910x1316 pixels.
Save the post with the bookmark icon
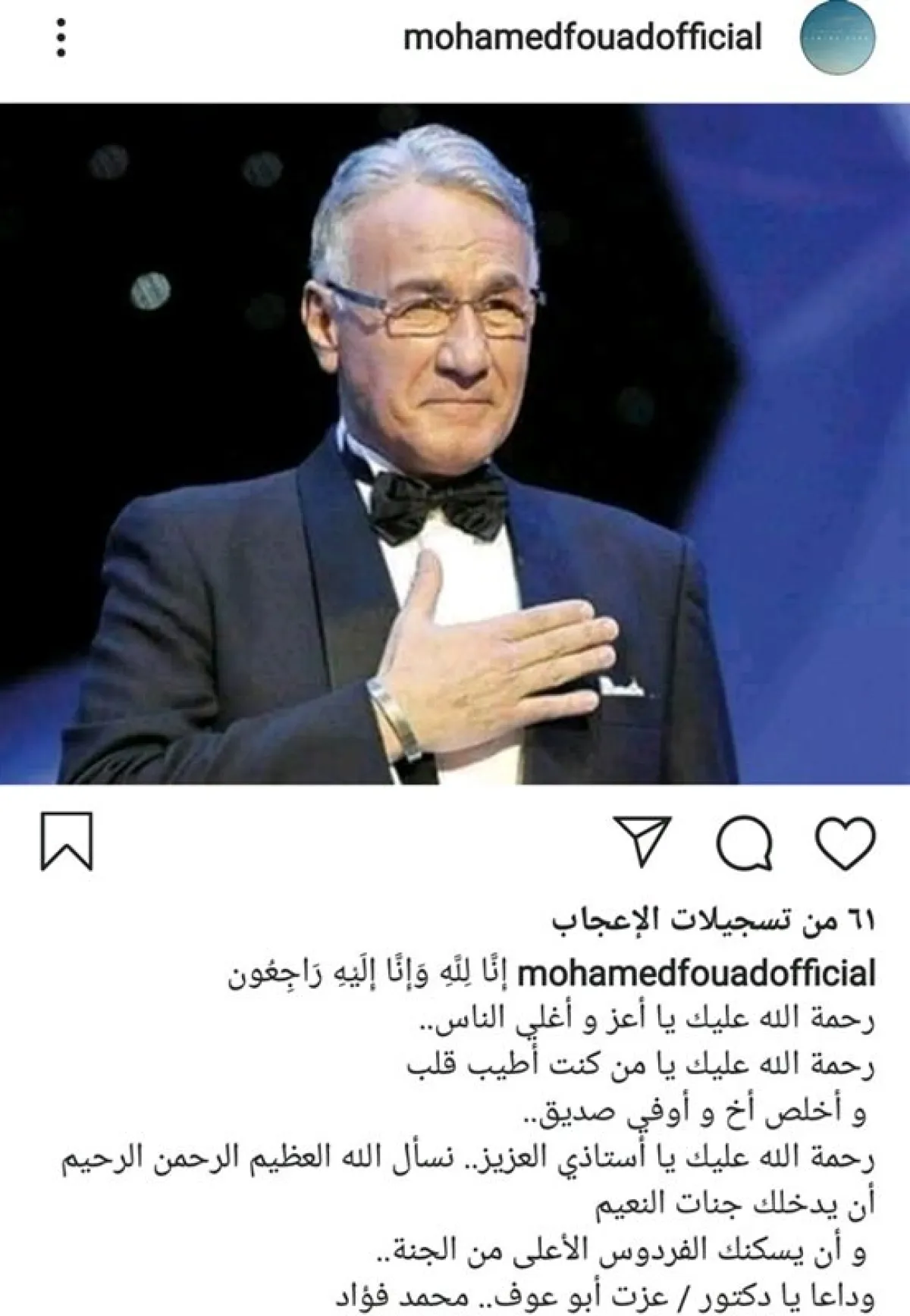pyautogui.click(x=67, y=841)
